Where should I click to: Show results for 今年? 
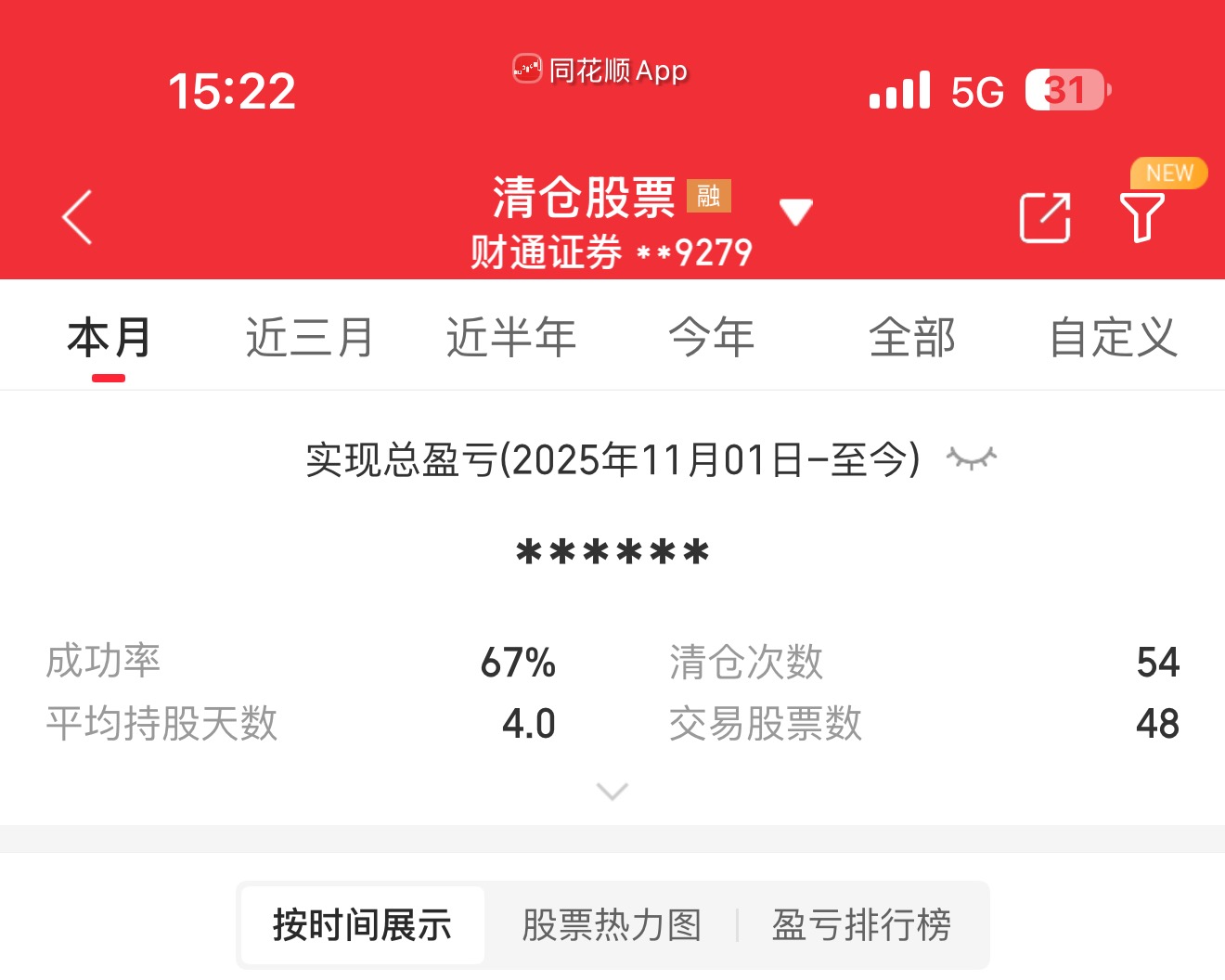[x=712, y=338]
